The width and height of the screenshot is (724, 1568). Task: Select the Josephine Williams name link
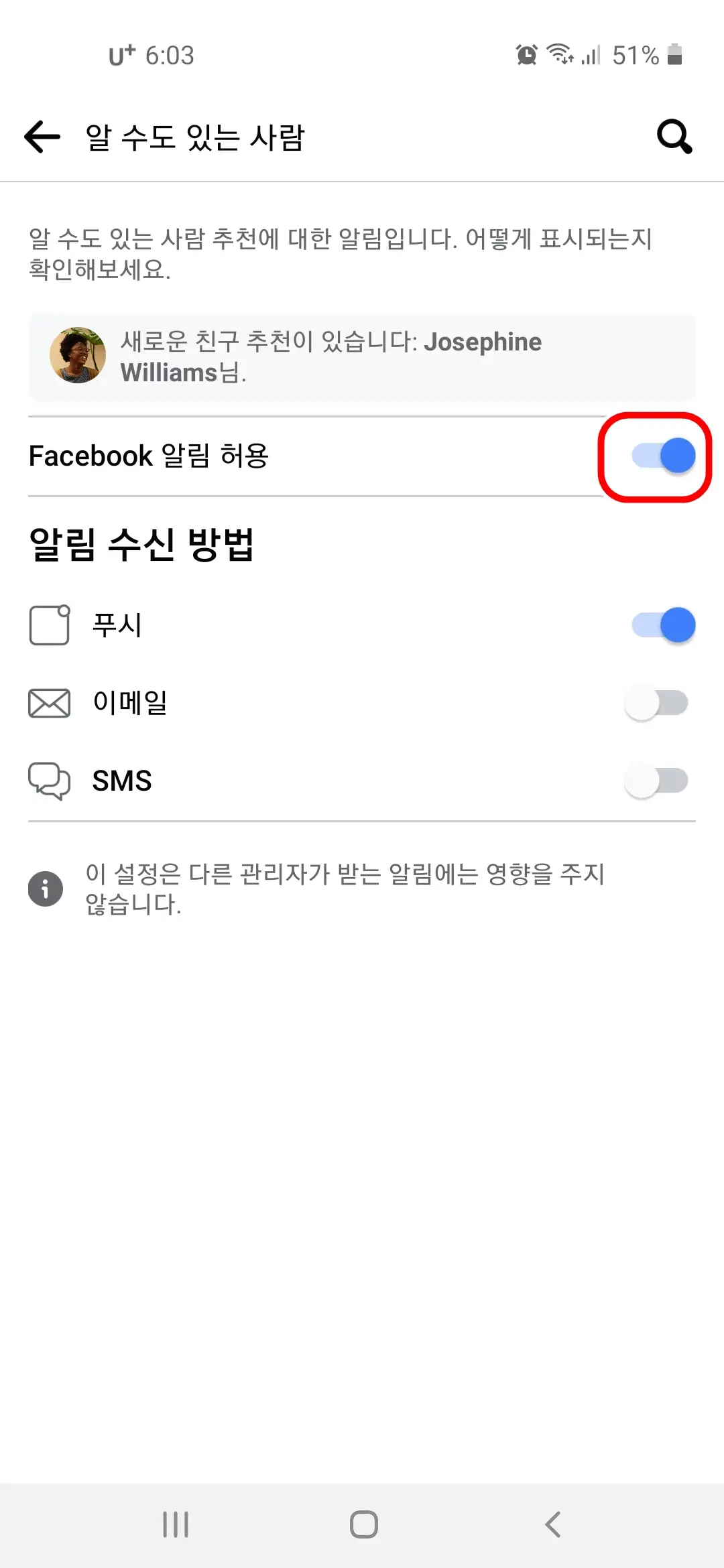coord(483,342)
